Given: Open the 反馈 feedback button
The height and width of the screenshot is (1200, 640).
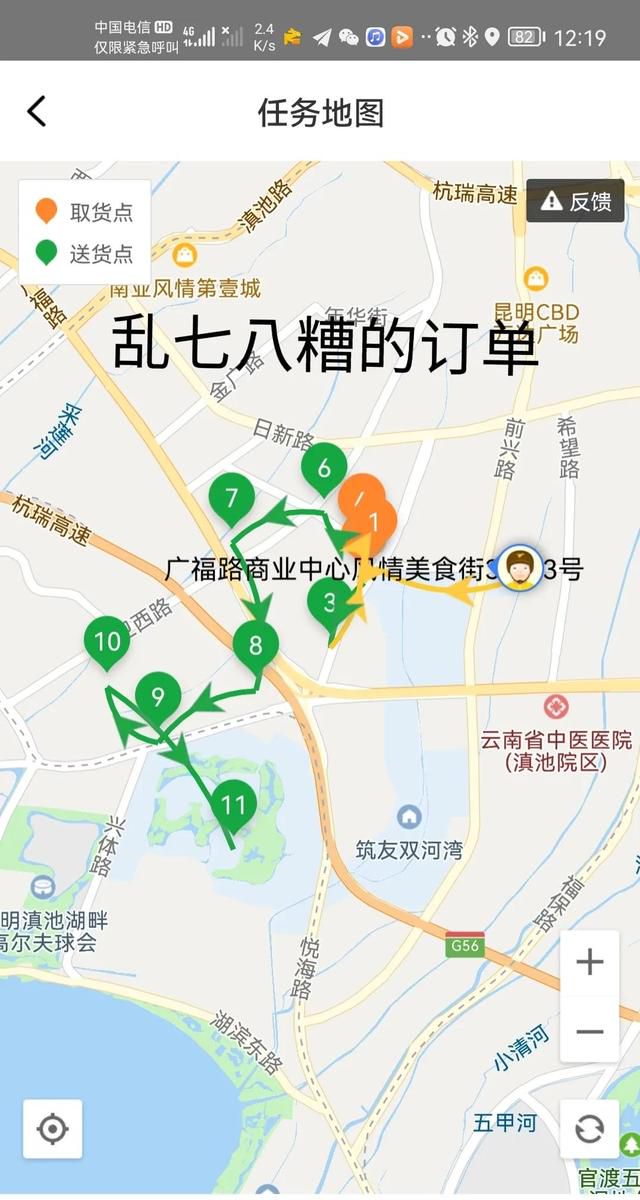Looking at the screenshot, I should 576,201.
